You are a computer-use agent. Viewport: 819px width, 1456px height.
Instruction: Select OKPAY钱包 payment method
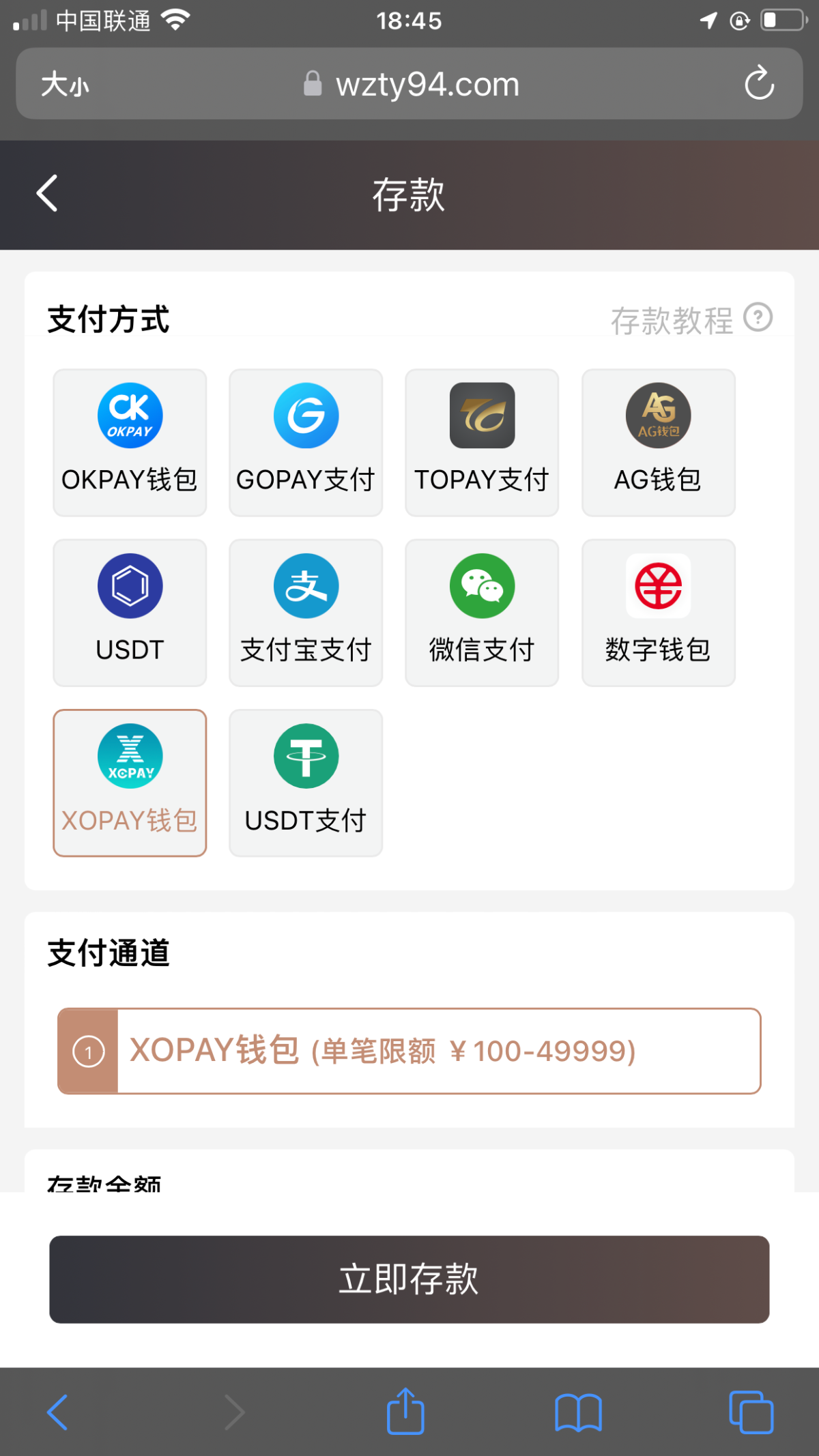point(130,442)
